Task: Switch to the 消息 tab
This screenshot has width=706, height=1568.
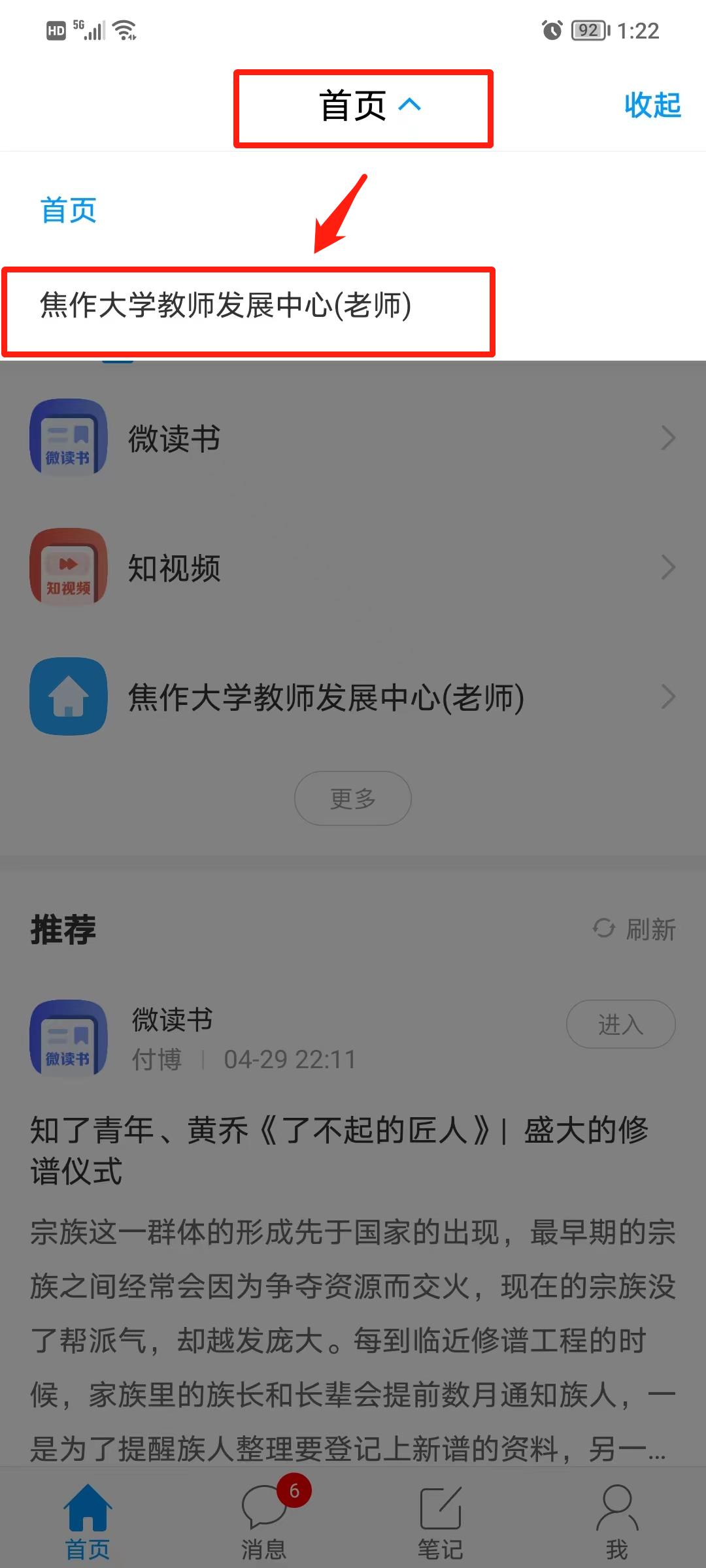Action: tap(264, 1522)
